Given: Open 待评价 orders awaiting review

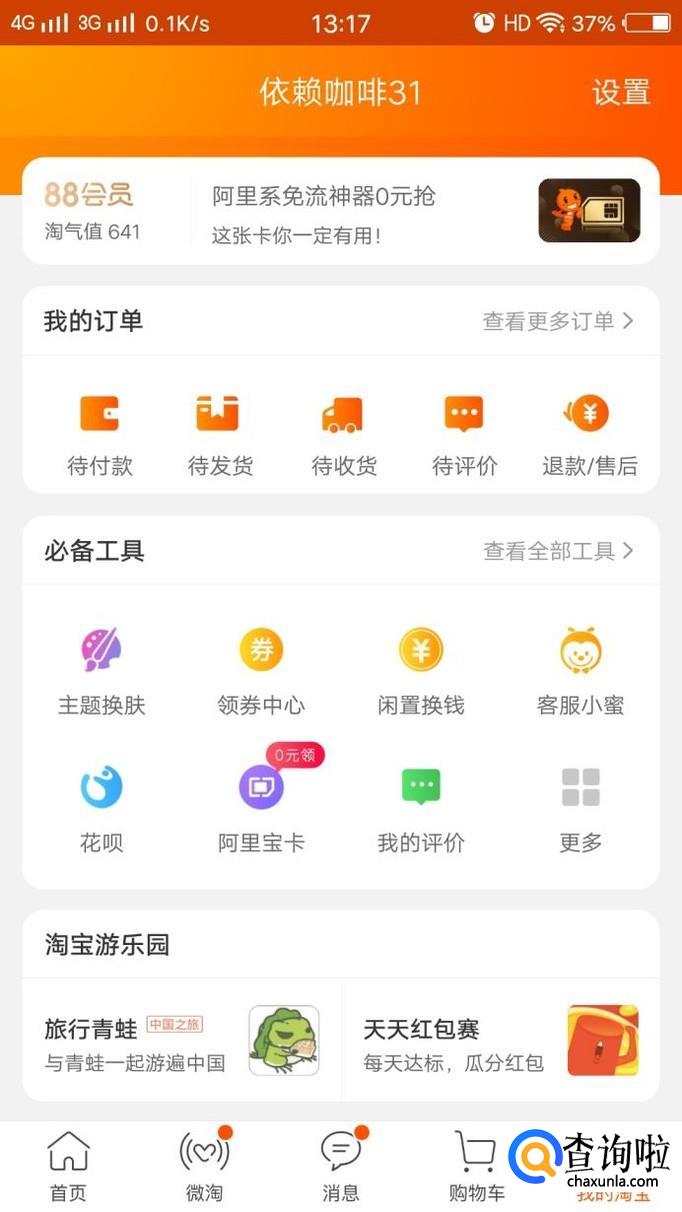Looking at the screenshot, I should (x=464, y=434).
